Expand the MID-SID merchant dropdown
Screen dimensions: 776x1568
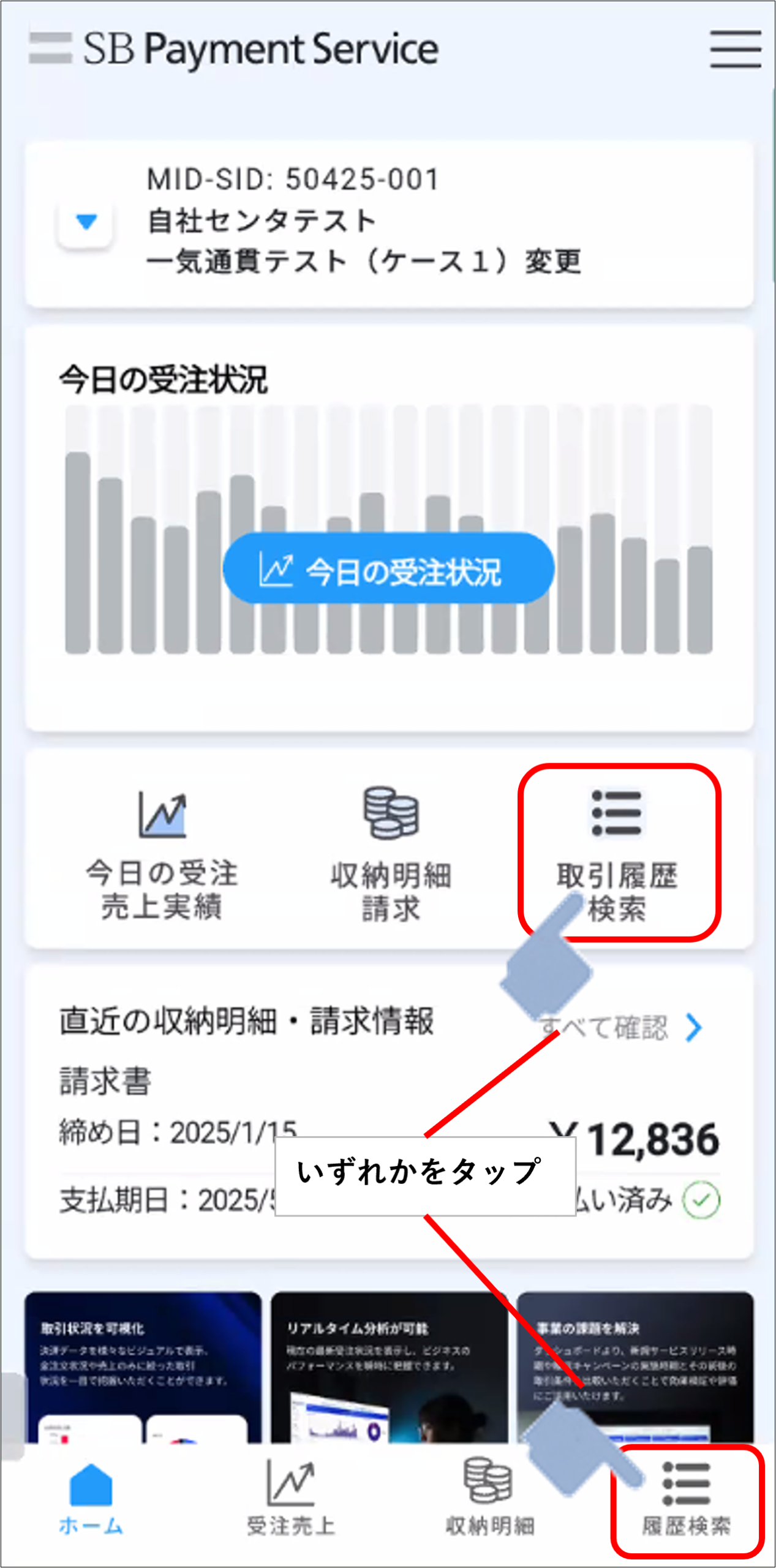click(86, 221)
